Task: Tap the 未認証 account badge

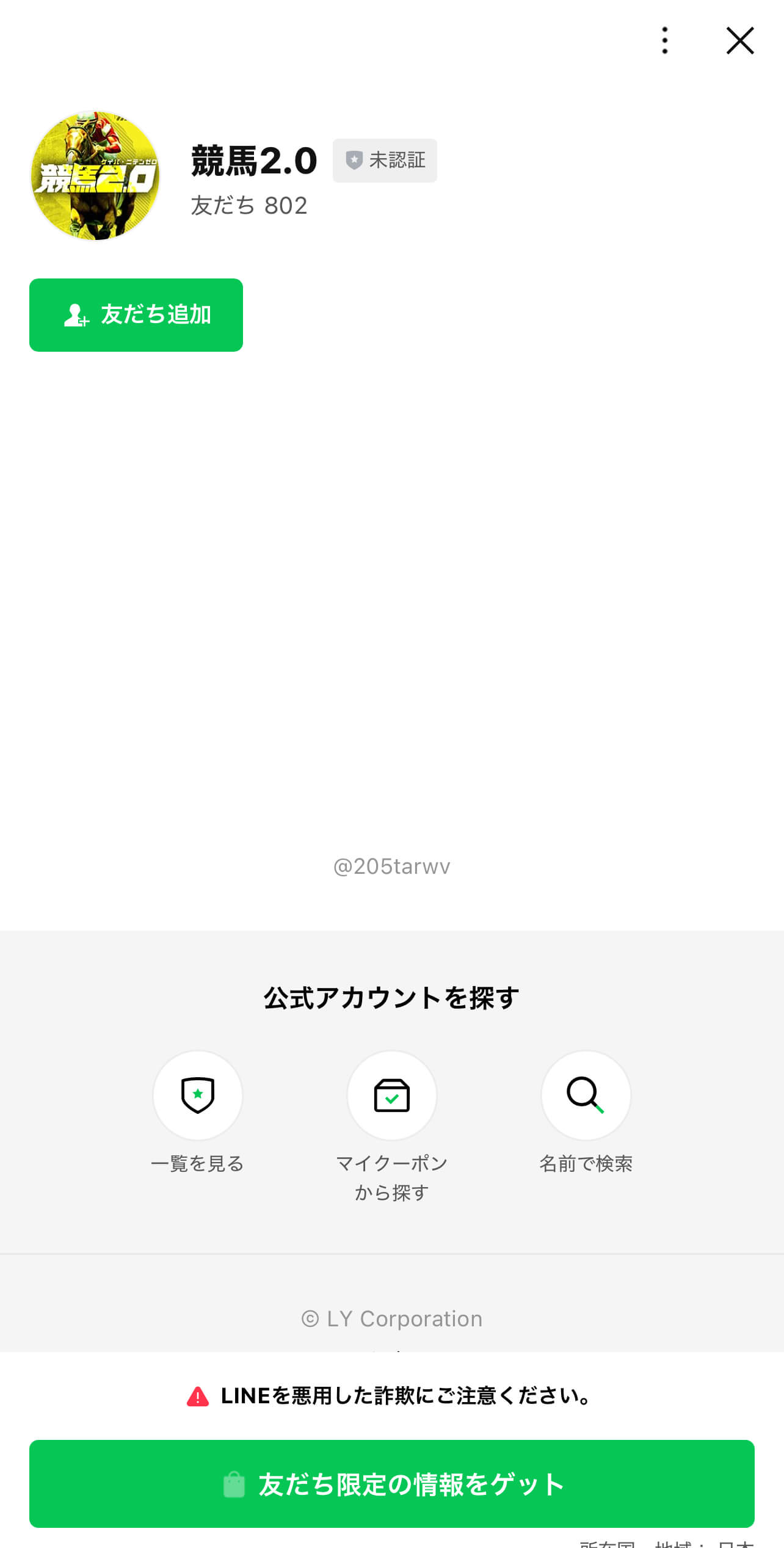Action: coord(385,161)
